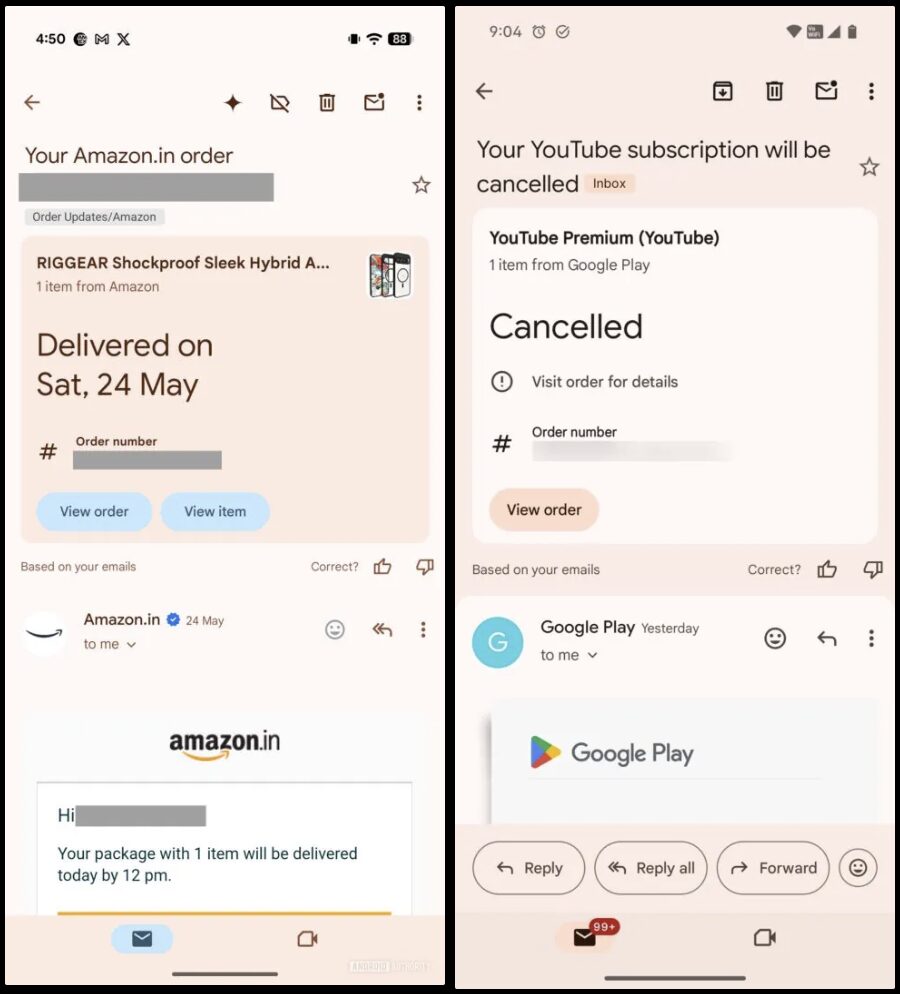Archive the YouTube subscription email
Viewport: 900px width, 994px height.
[x=722, y=91]
